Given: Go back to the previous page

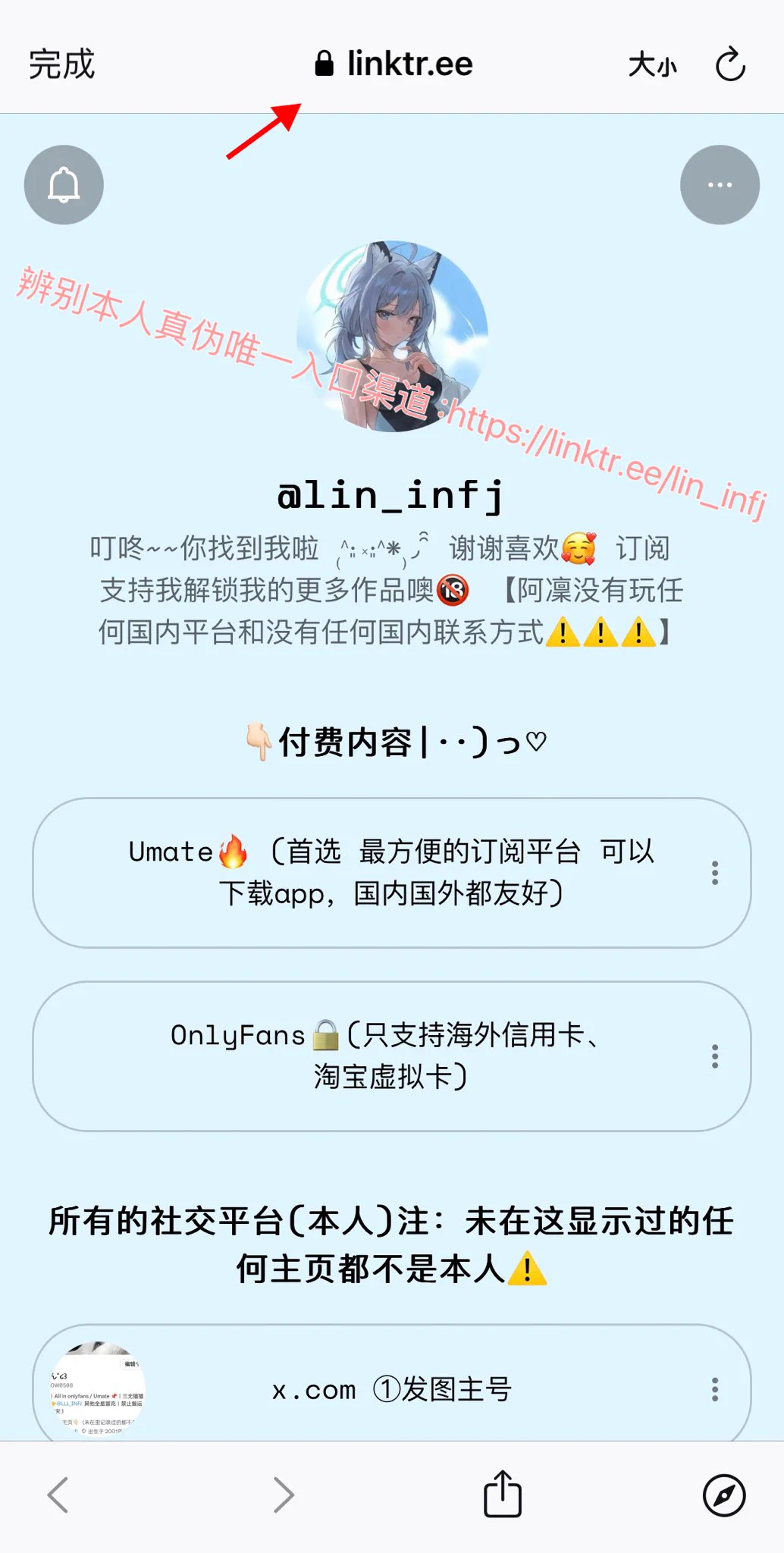Looking at the screenshot, I should (x=58, y=1495).
